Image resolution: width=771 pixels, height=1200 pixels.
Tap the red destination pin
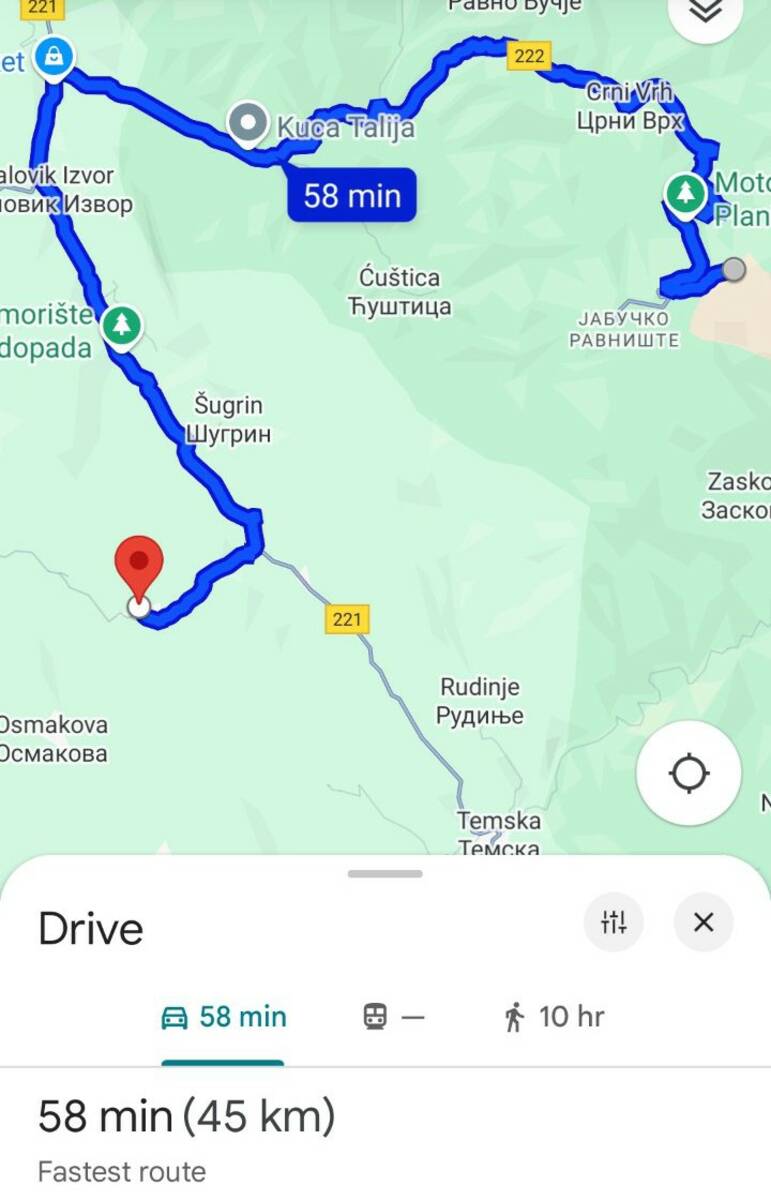(x=139, y=565)
